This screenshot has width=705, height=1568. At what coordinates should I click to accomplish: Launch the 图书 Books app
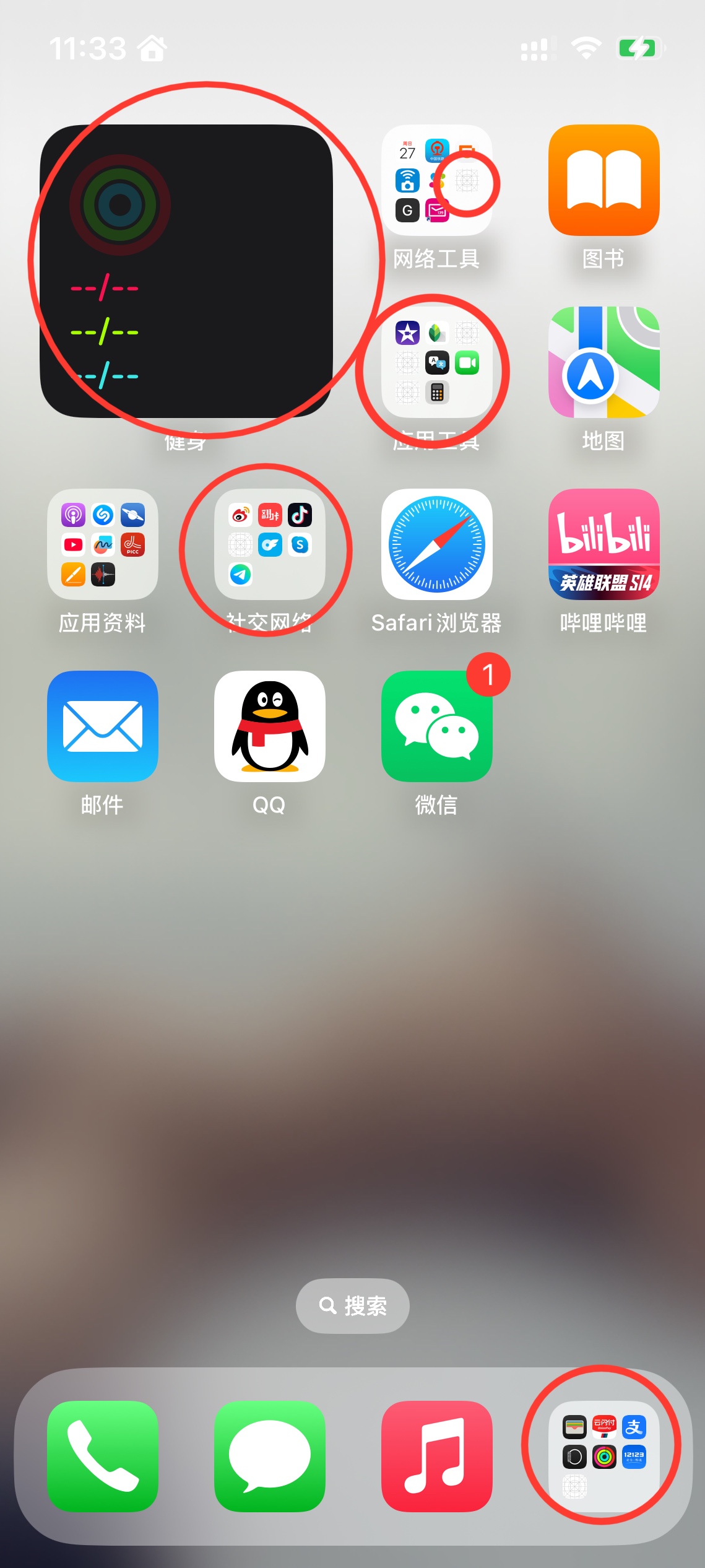tap(603, 180)
